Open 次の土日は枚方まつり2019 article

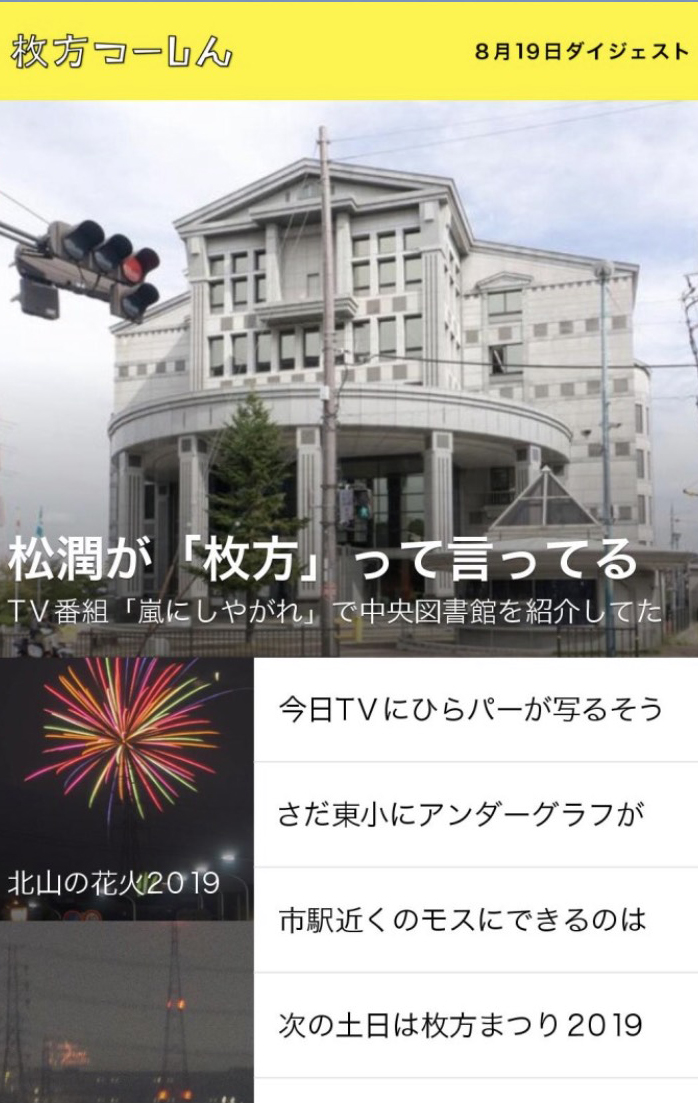point(460,1025)
